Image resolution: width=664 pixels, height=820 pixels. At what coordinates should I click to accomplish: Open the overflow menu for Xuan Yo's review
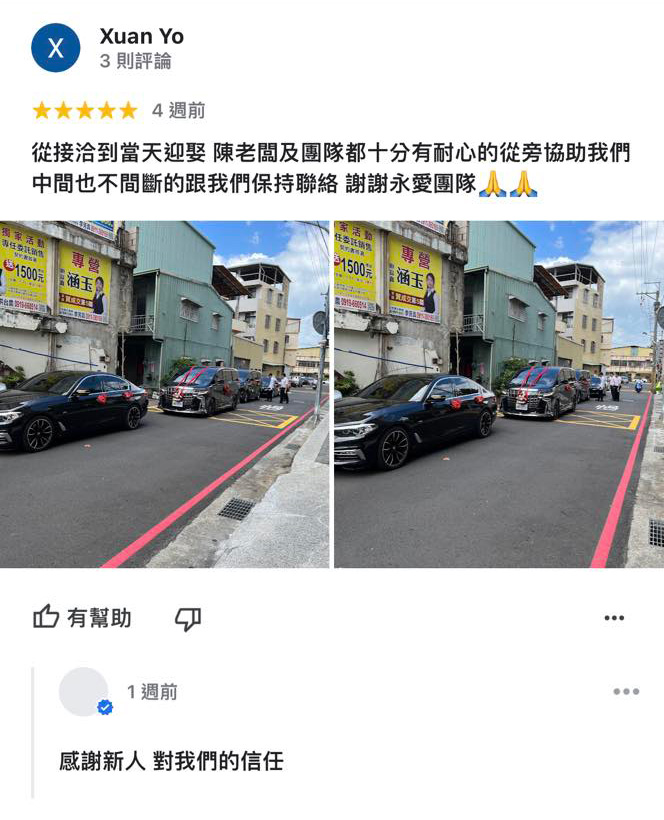[x=614, y=618]
